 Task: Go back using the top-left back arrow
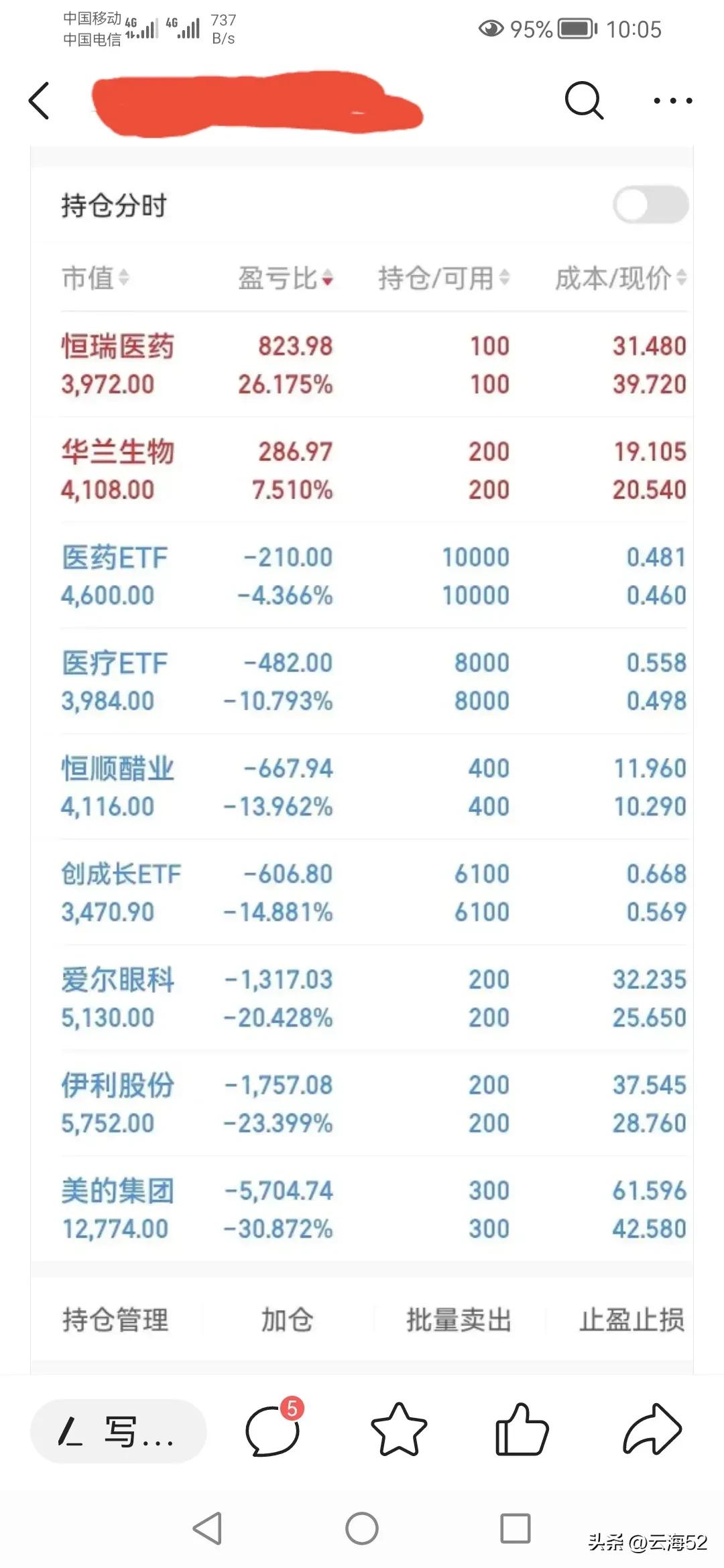point(38,101)
